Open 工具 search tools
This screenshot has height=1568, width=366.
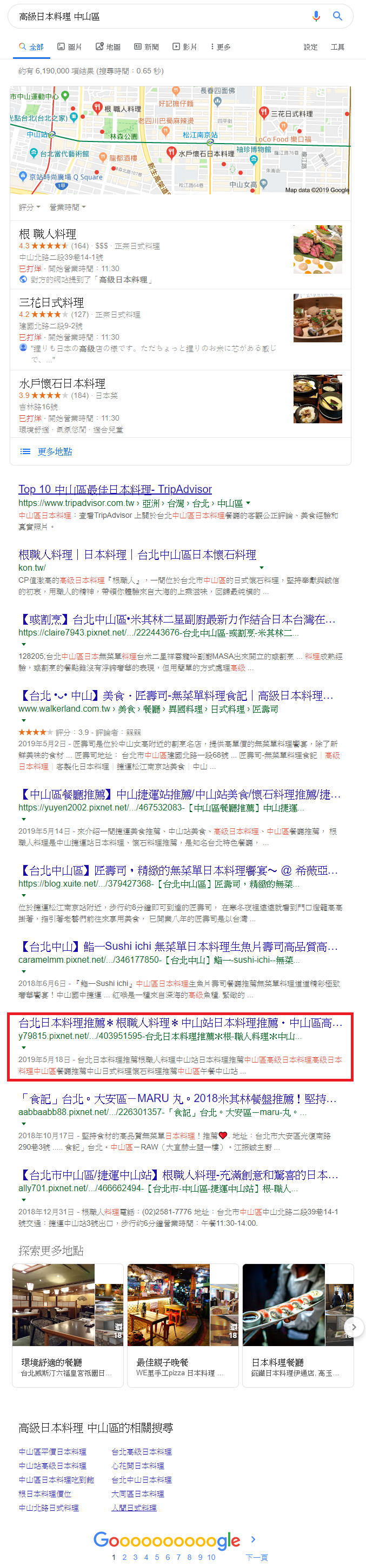337,47
